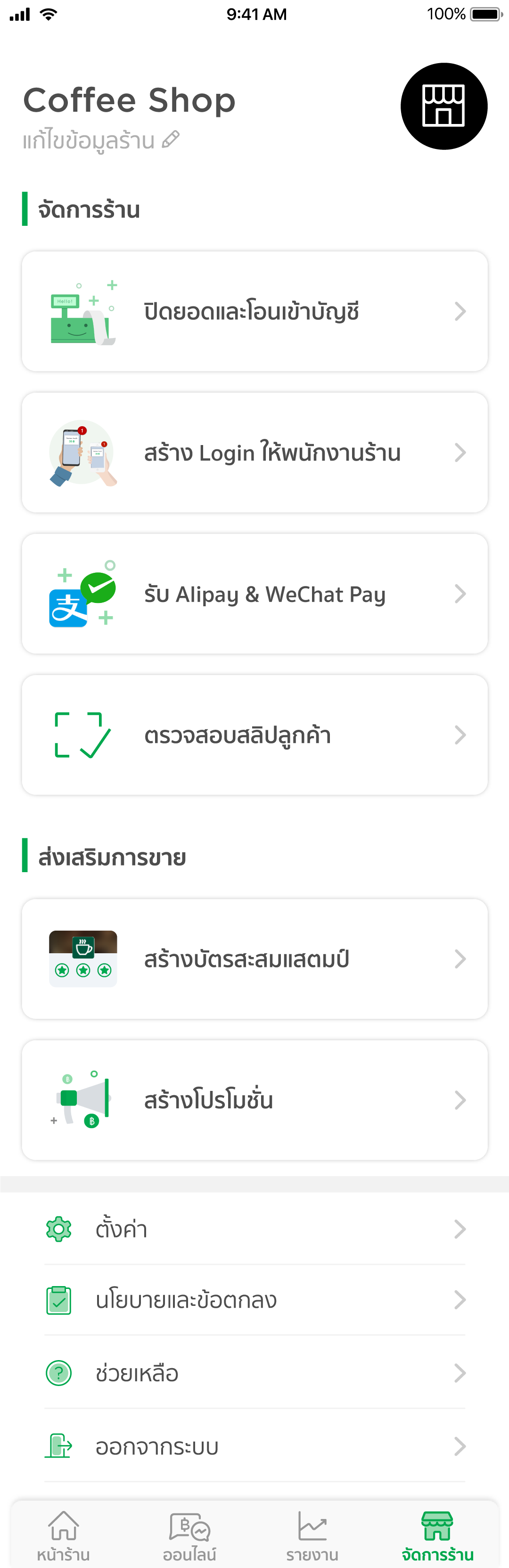Switch to the หน้าร้าน tab
Image resolution: width=509 pixels, height=1568 pixels.
(63, 1536)
